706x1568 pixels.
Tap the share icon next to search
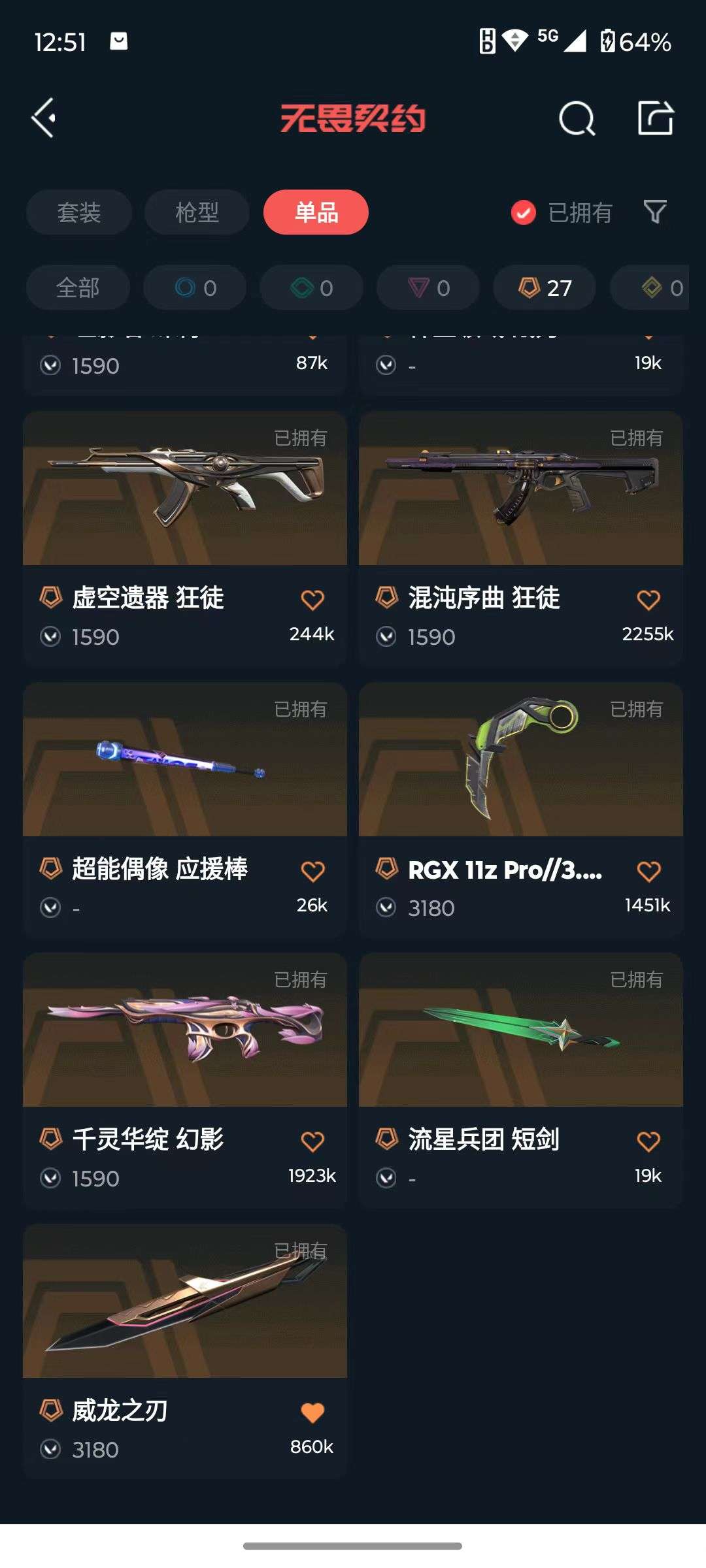(656, 118)
